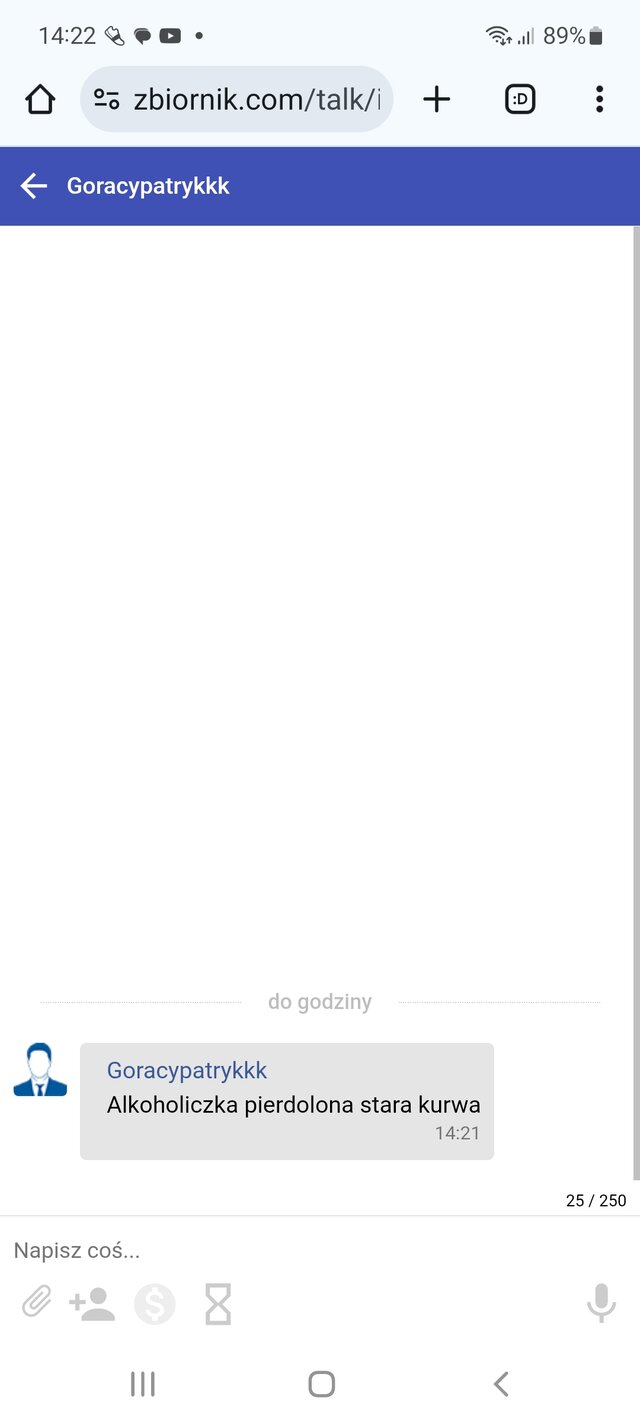
Task: Open the Goracypatrykkk name link in message
Action: tap(187, 1070)
